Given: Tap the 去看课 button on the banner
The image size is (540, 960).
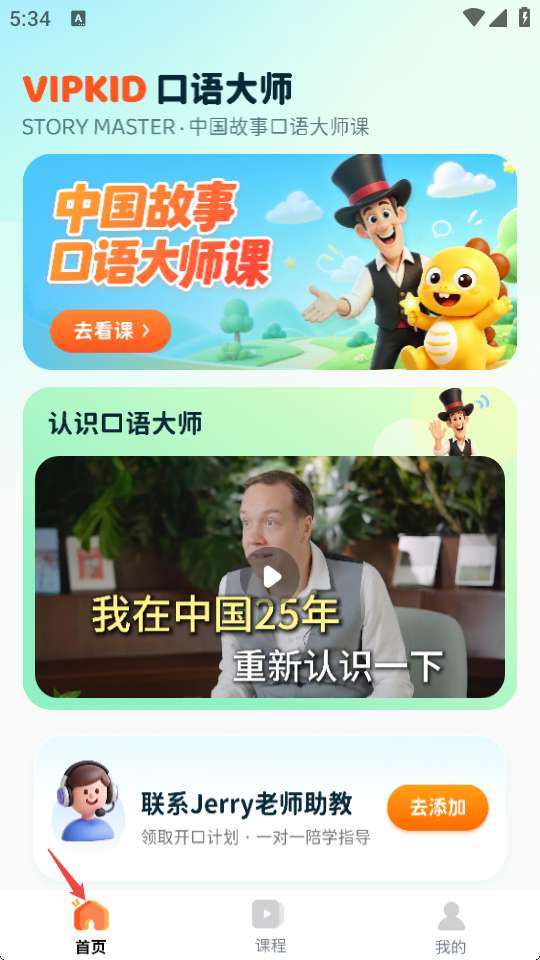Looking at the screenshot, I should tap(110, 331).
